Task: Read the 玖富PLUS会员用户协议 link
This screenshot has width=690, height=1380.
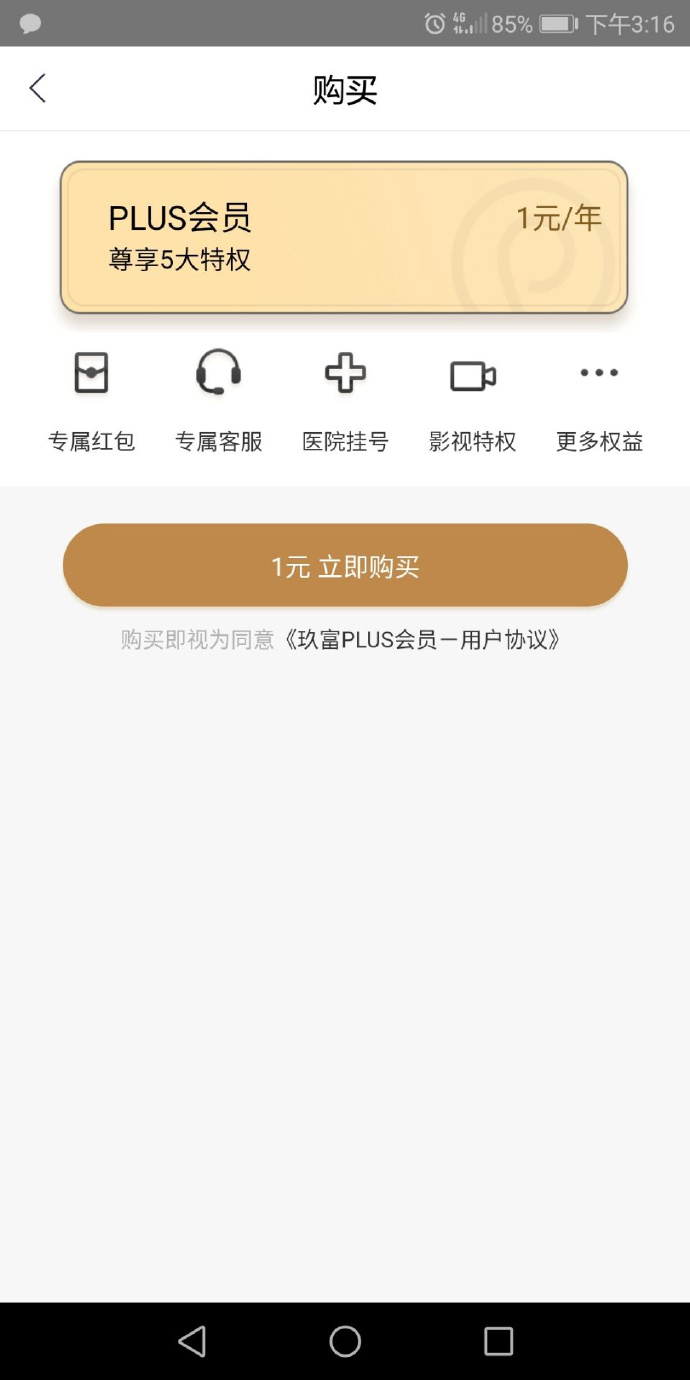Action: pos(417,640)
